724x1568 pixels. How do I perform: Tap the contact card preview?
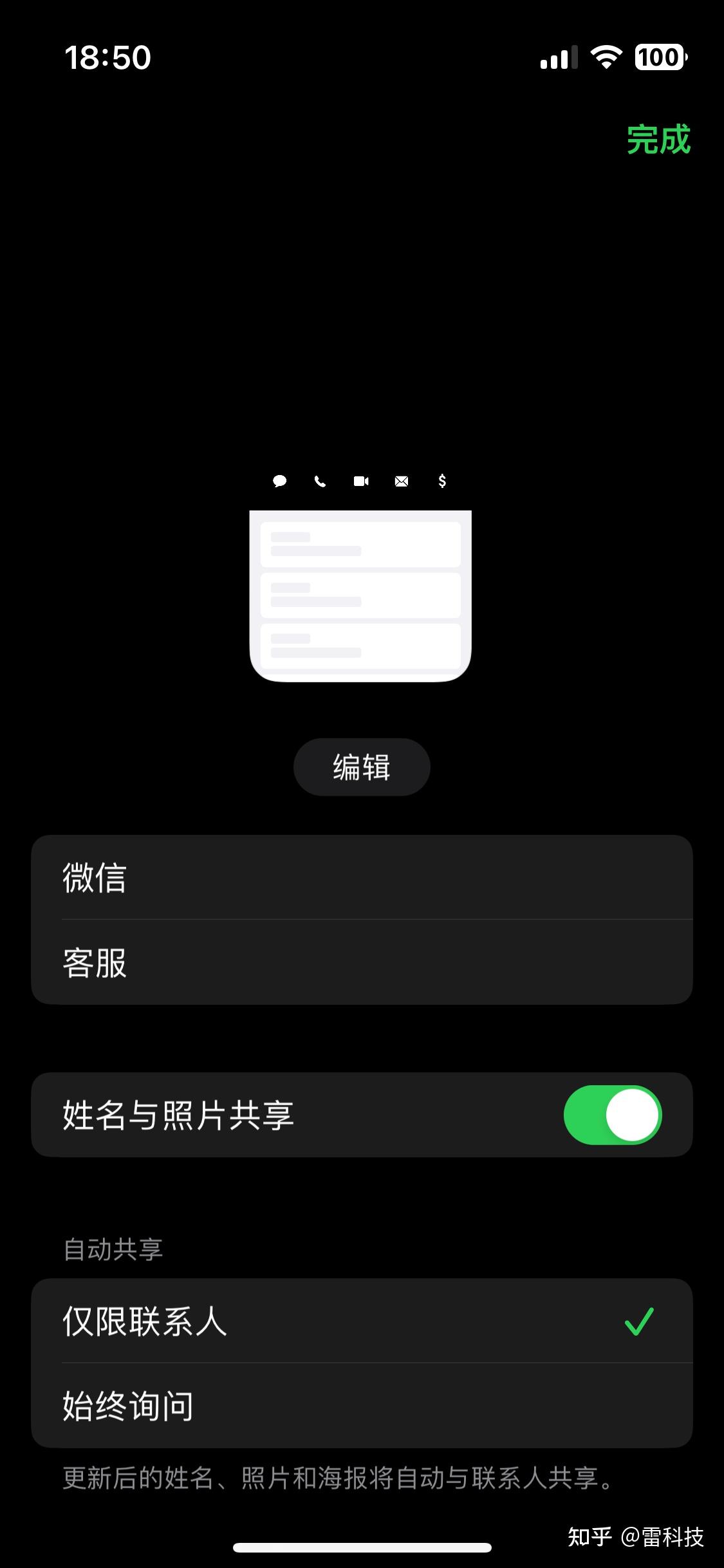point(360,595)
